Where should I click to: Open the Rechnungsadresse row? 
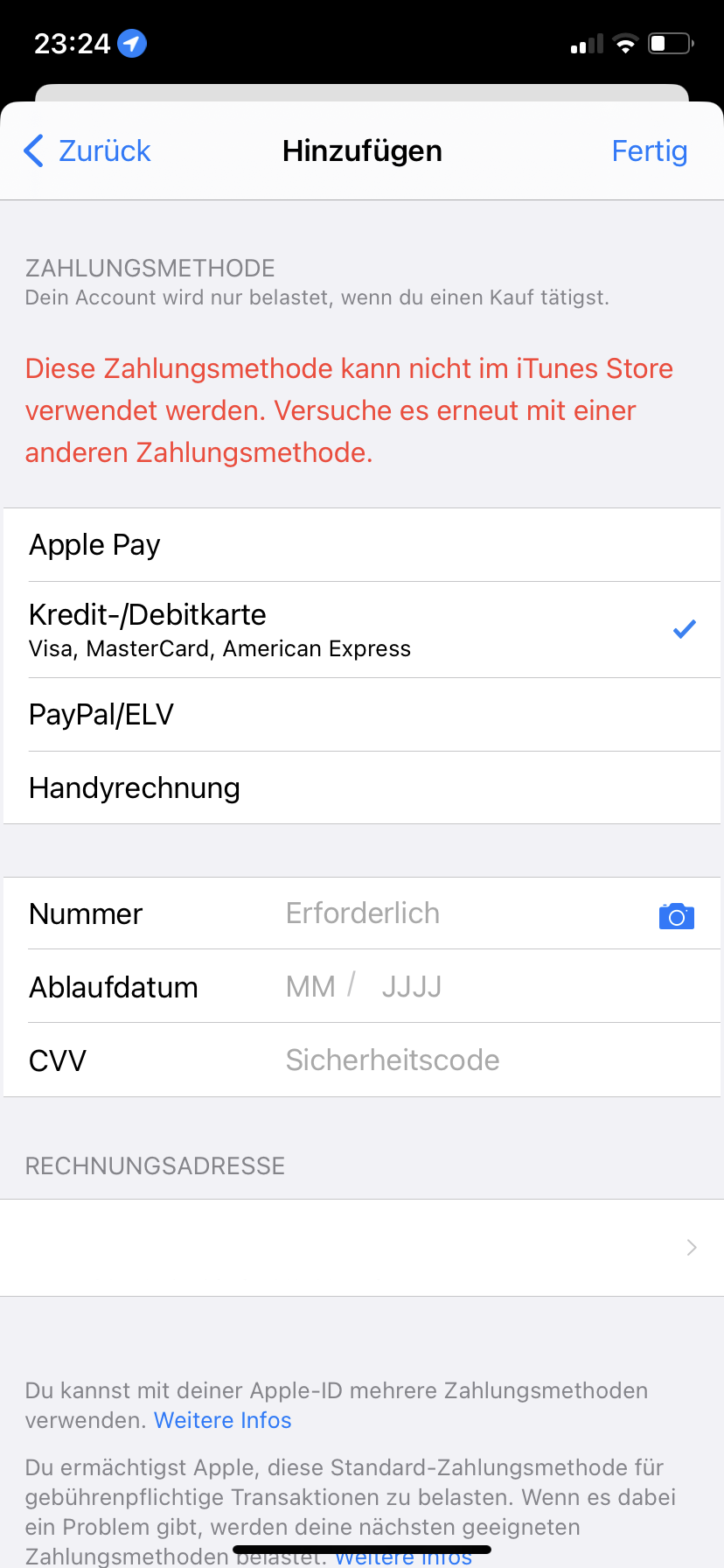pyautogui.click(x=362, y=1248)
